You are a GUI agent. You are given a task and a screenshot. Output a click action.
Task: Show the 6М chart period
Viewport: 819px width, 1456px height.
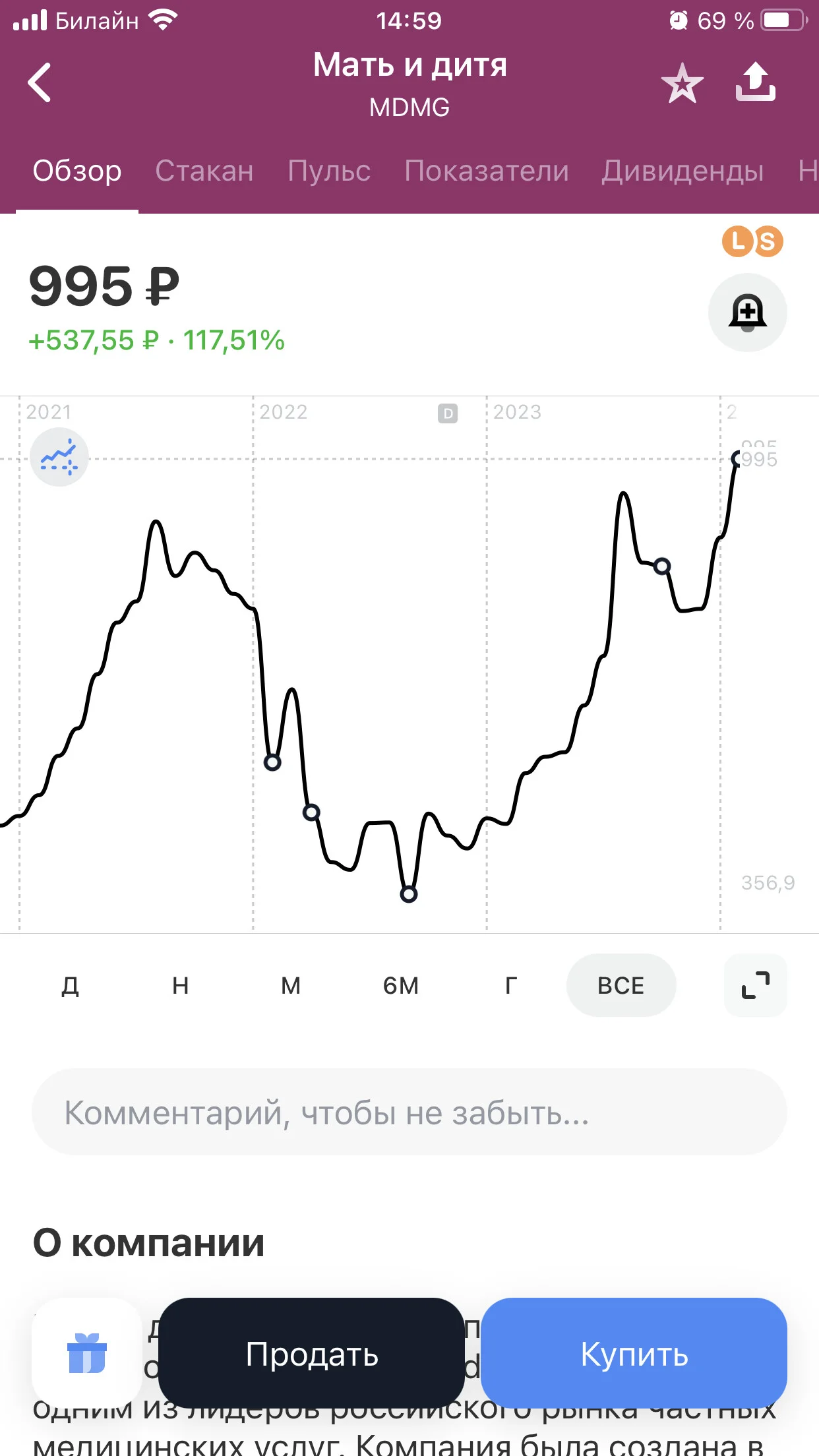[401, 985]
